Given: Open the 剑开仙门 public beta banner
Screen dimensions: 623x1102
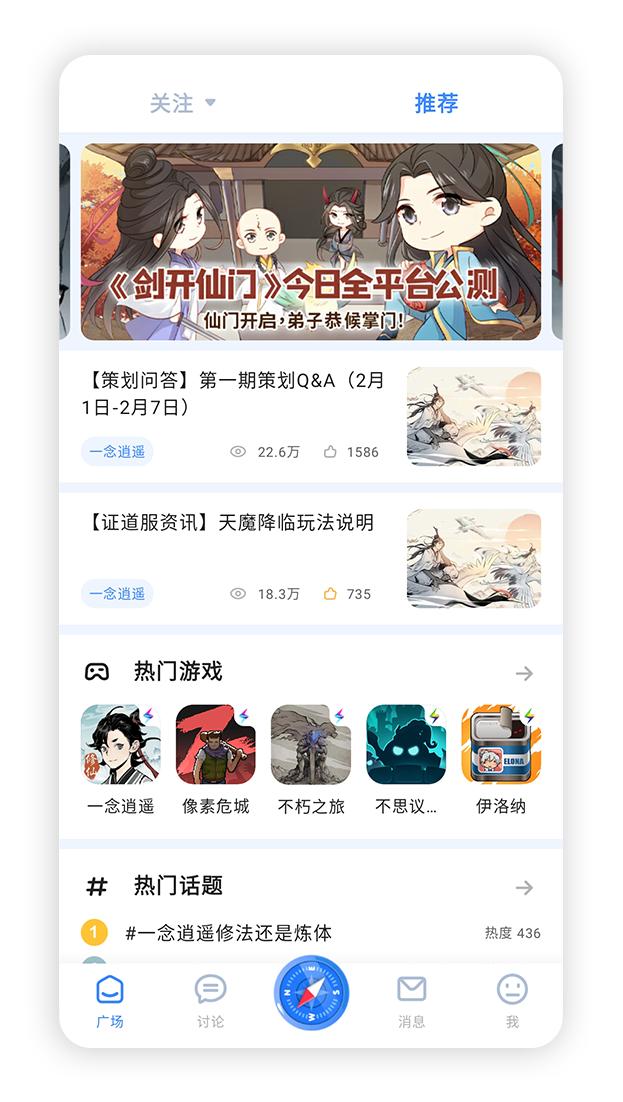Looking at the screenshot, I should coord(311,242).
